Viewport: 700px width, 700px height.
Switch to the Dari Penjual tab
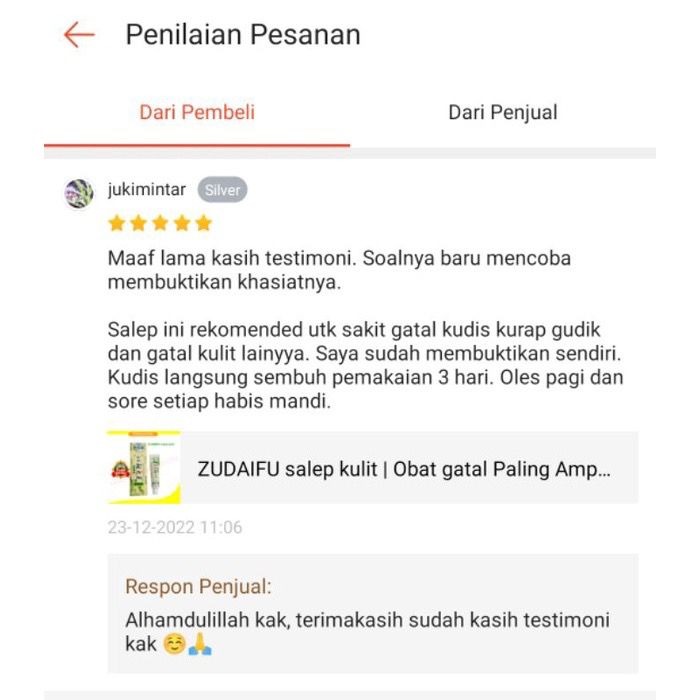click(x=502, y=112)
